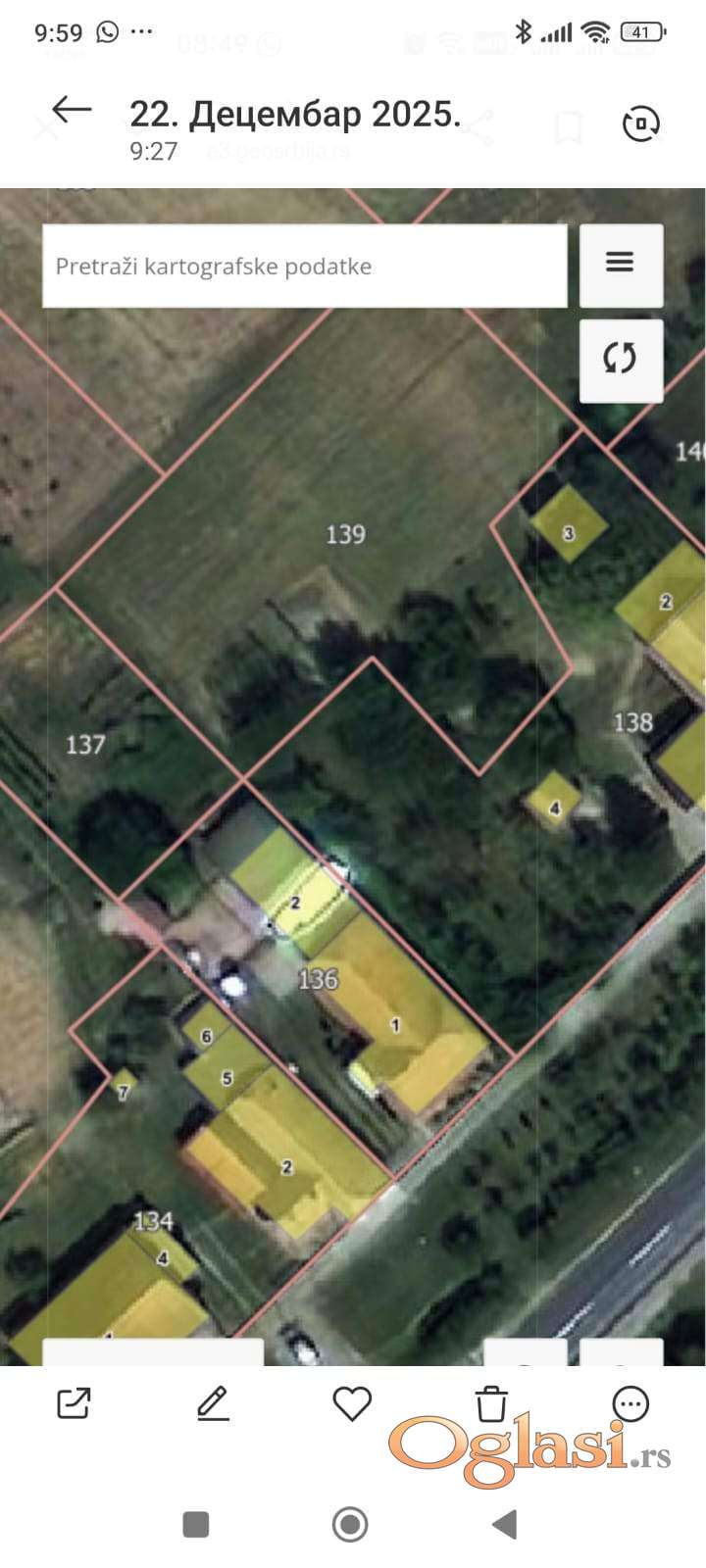Share this photo
Screen dimensions: 706x1568
point(75,1403)
